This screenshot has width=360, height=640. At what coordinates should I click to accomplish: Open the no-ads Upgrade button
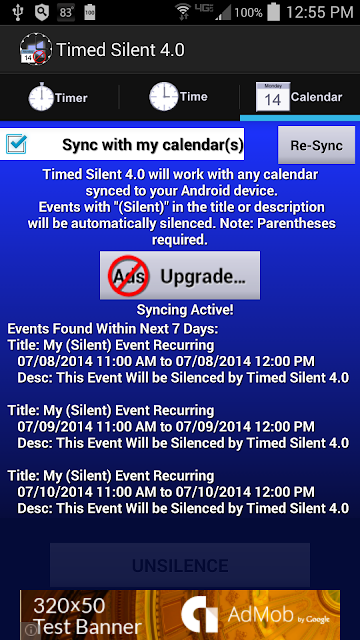[180, 276]
